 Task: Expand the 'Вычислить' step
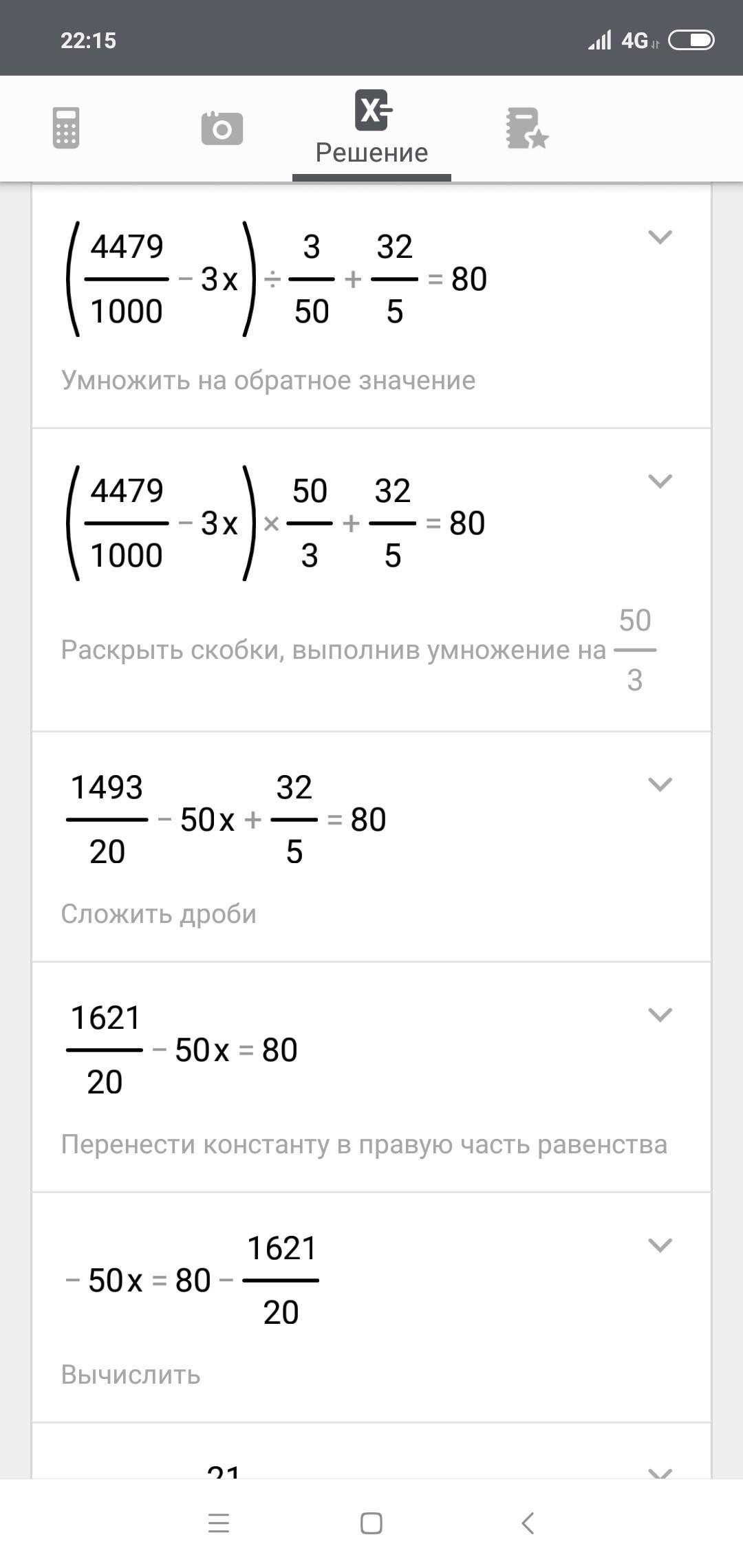pyautogui.click(x=660, y=1245)
